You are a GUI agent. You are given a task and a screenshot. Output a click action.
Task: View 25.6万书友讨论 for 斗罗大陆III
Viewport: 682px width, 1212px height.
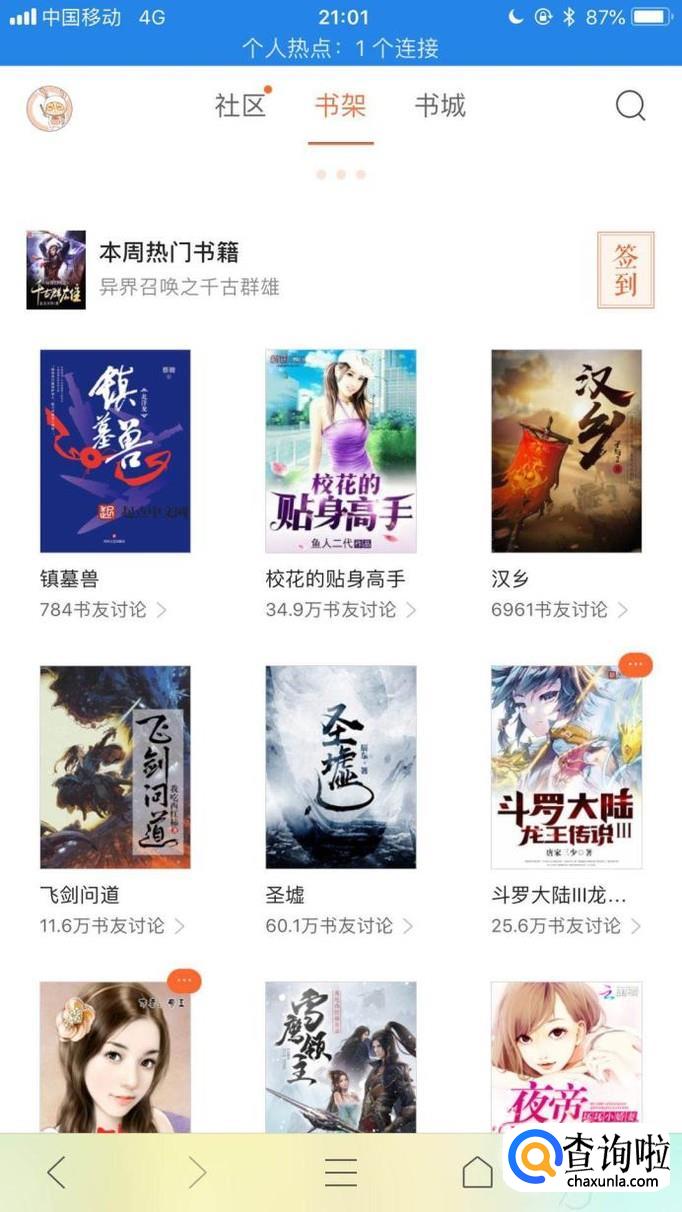566,925
